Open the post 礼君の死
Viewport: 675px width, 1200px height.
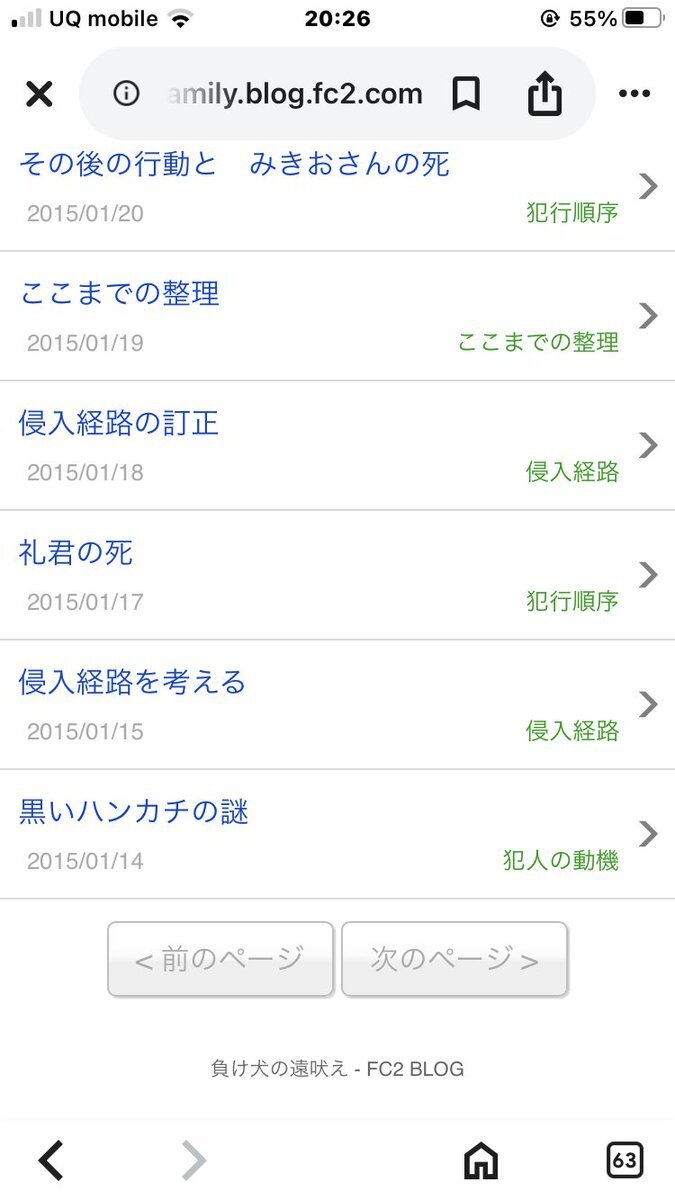coord(337,575)
